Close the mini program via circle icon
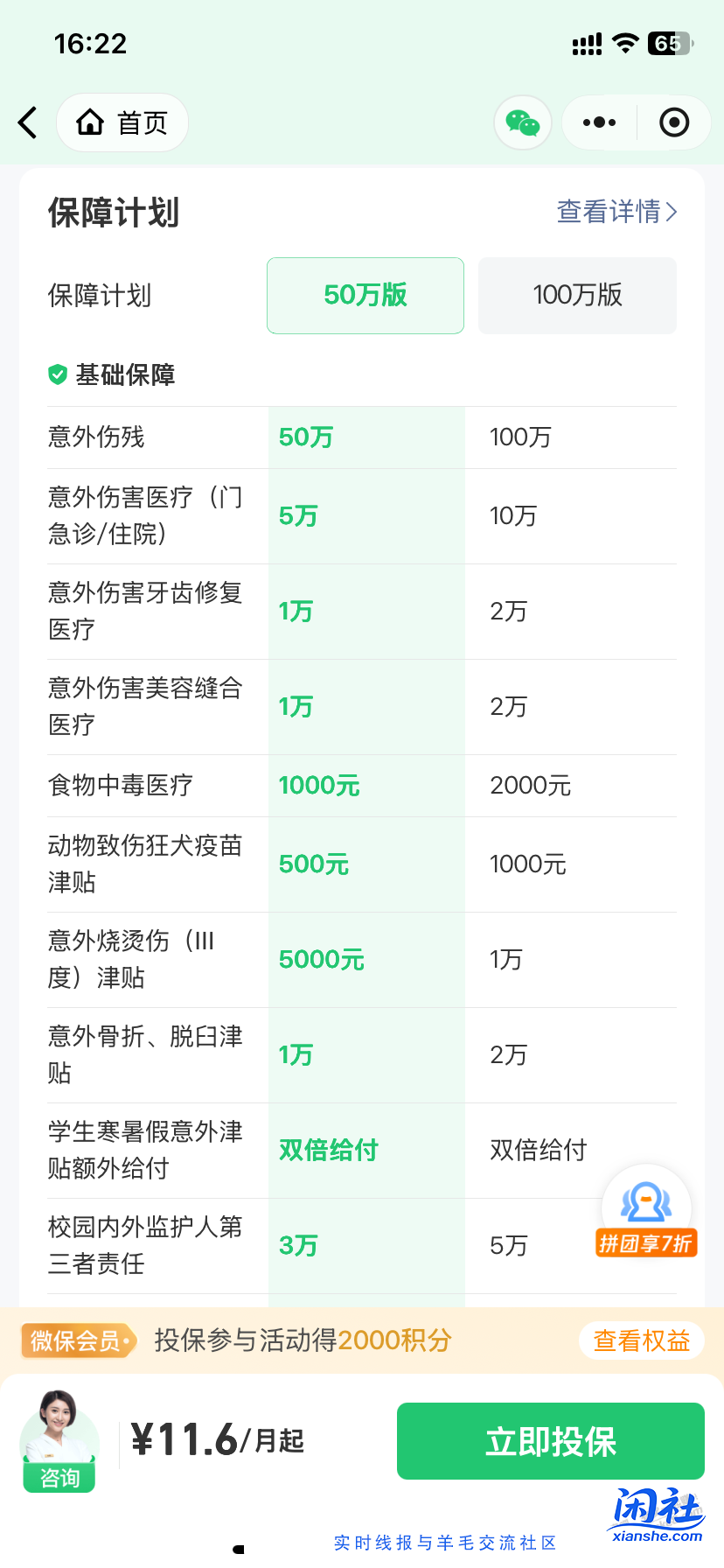Viewport: 724px width, 1568px height. coord(673,122)
